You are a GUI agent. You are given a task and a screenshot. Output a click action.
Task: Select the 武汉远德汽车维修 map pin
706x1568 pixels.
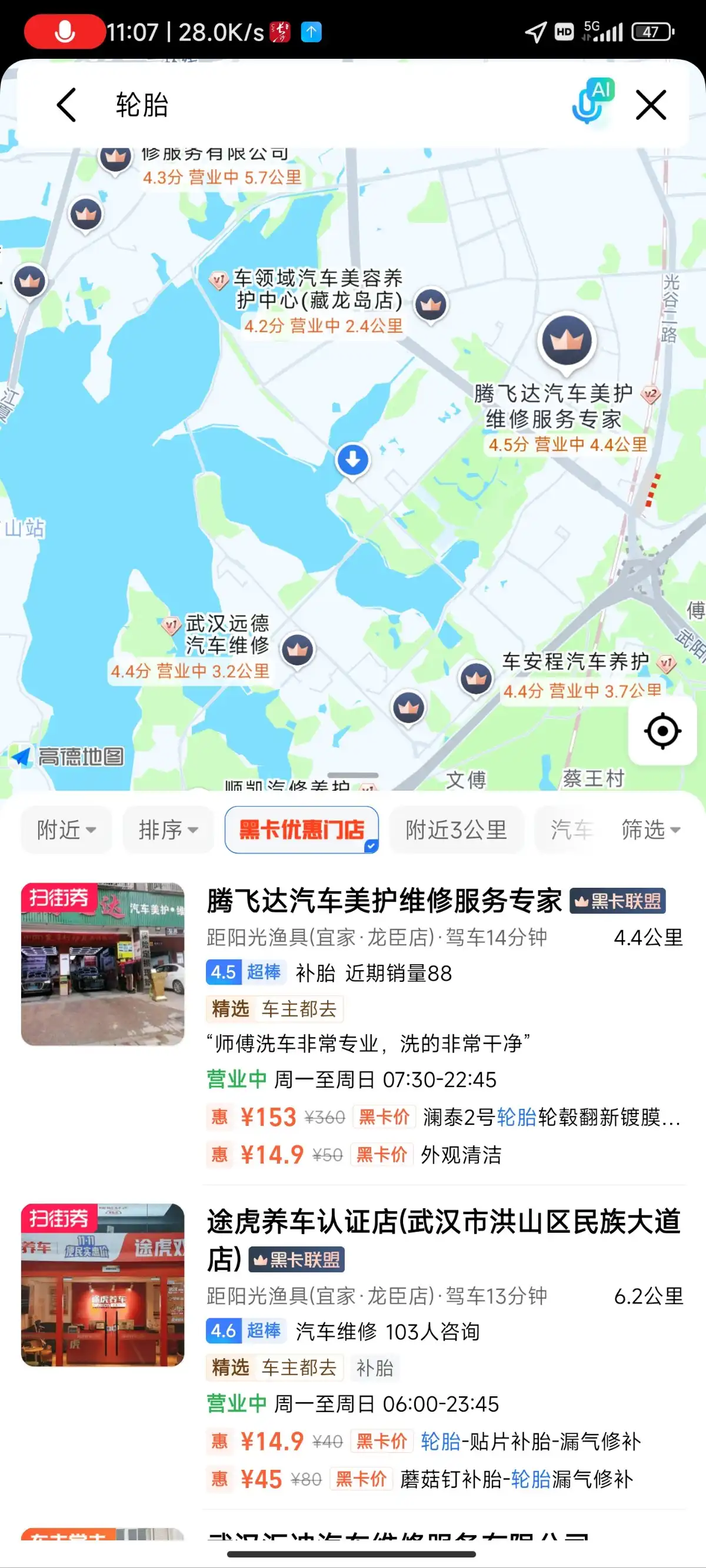click(x=297, y=650)
